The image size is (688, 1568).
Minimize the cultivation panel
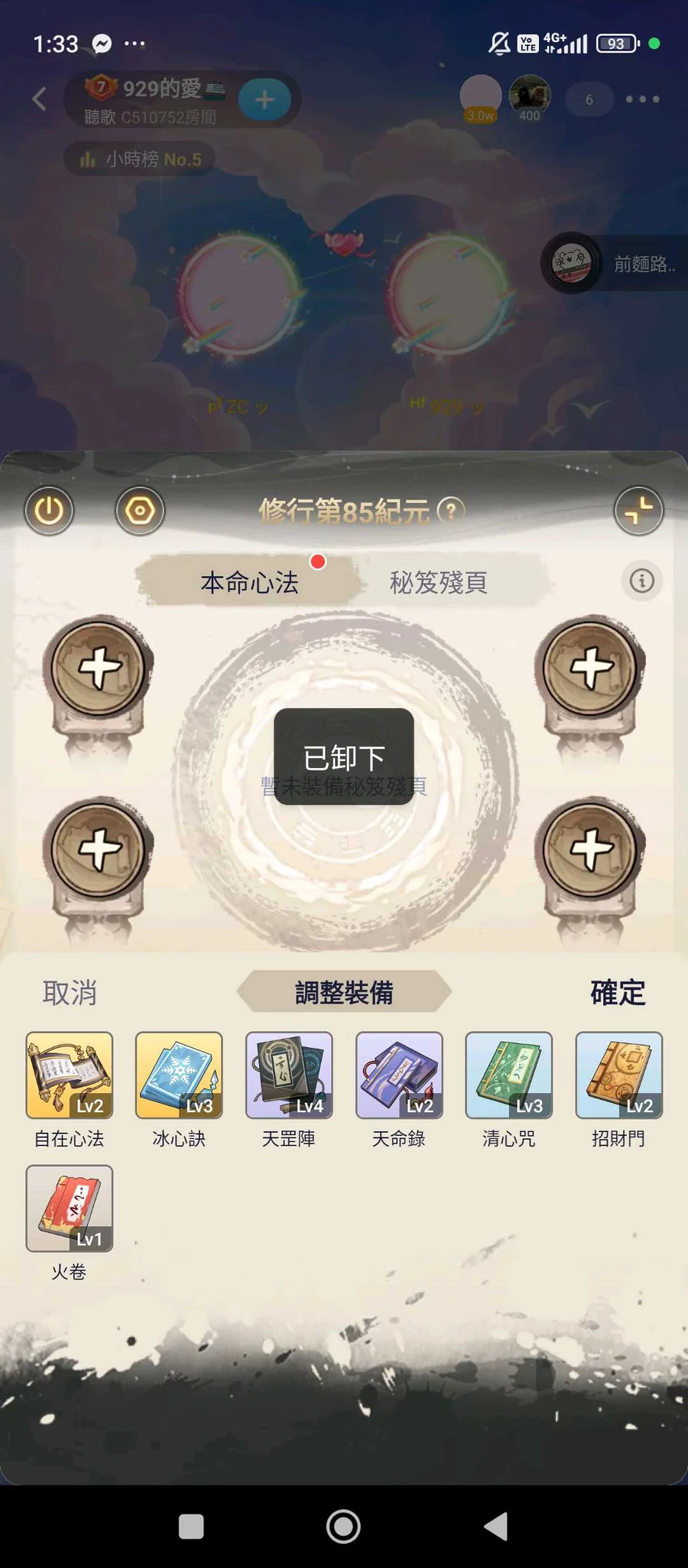[x=638, y=510]
